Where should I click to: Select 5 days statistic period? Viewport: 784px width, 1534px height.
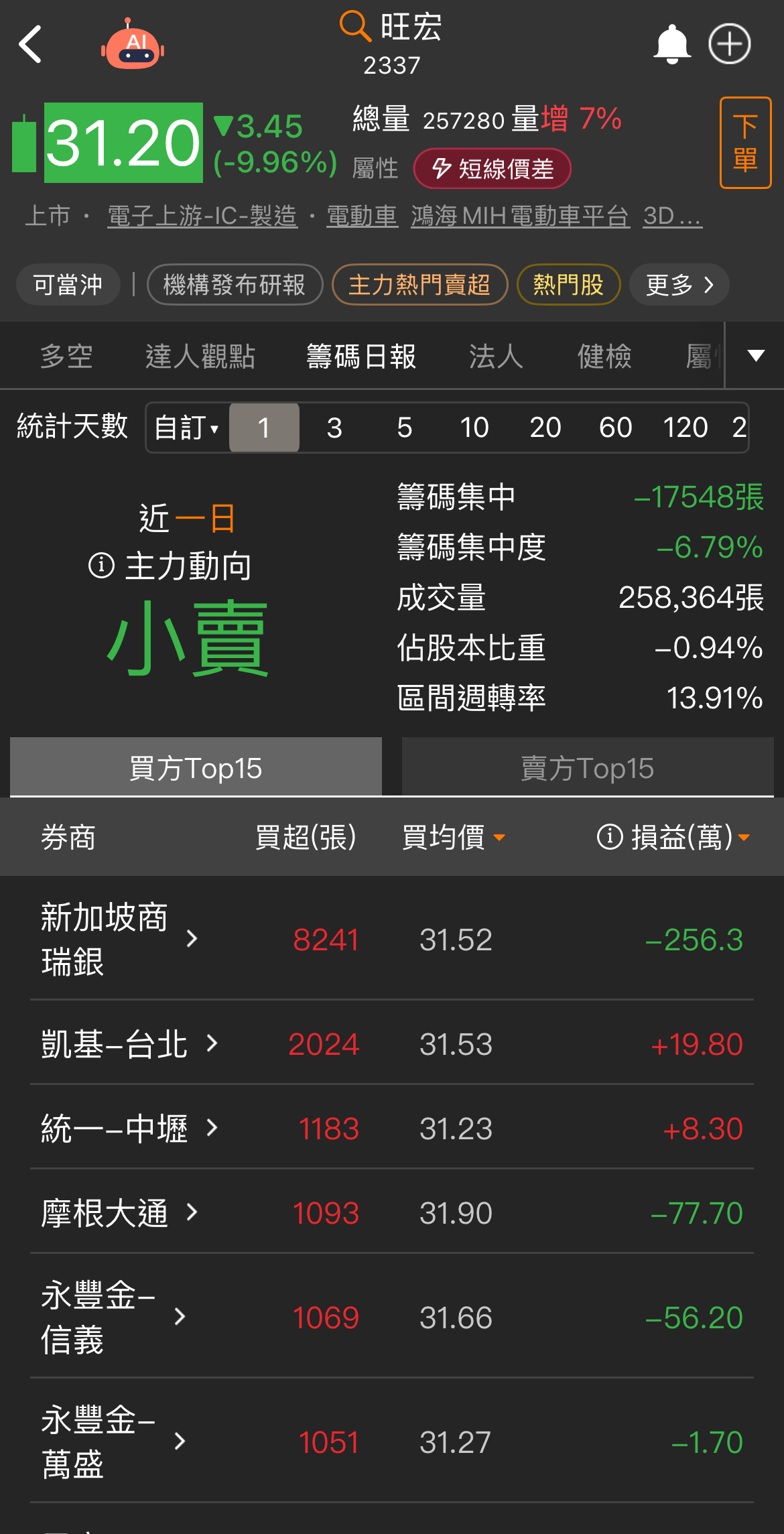pos(404,428)
